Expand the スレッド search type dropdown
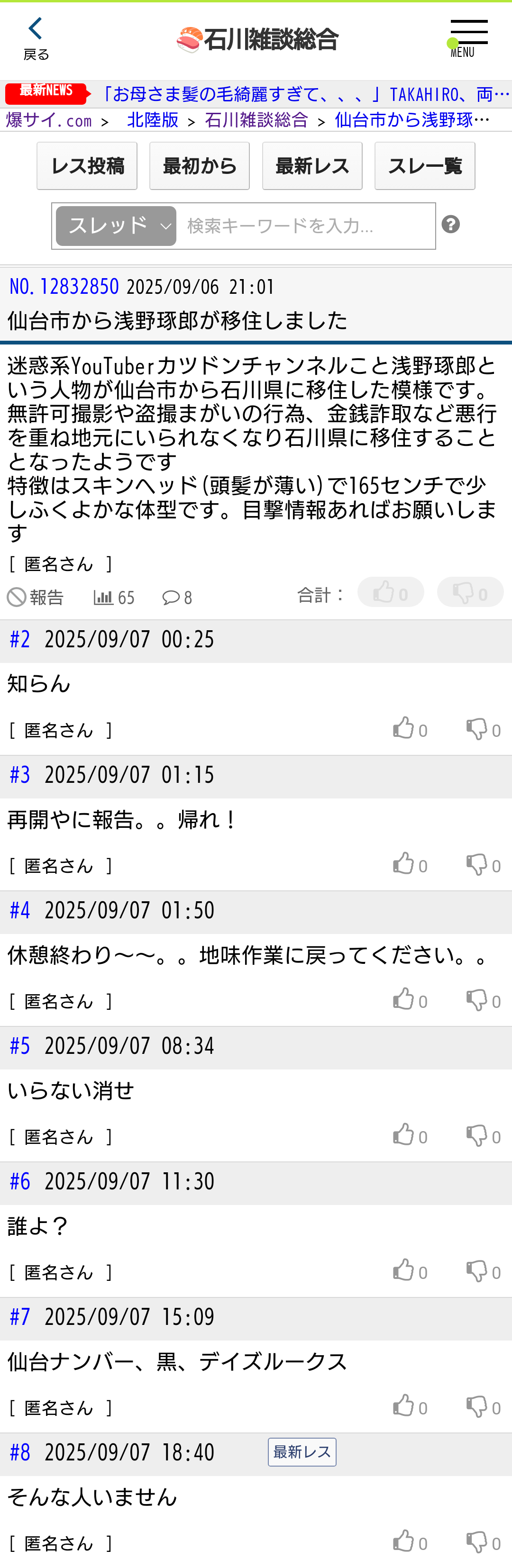512x1568 pixels. (116, 227)
